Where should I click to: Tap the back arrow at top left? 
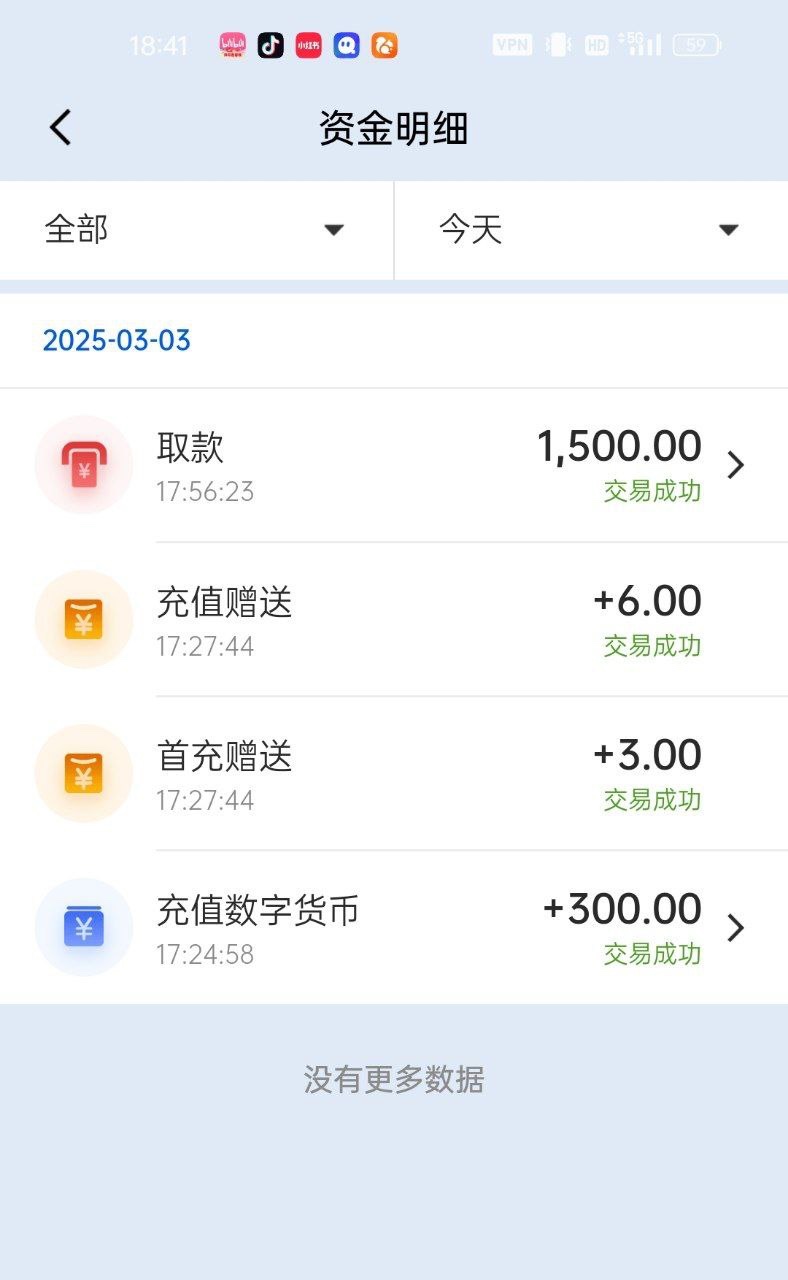59,127
